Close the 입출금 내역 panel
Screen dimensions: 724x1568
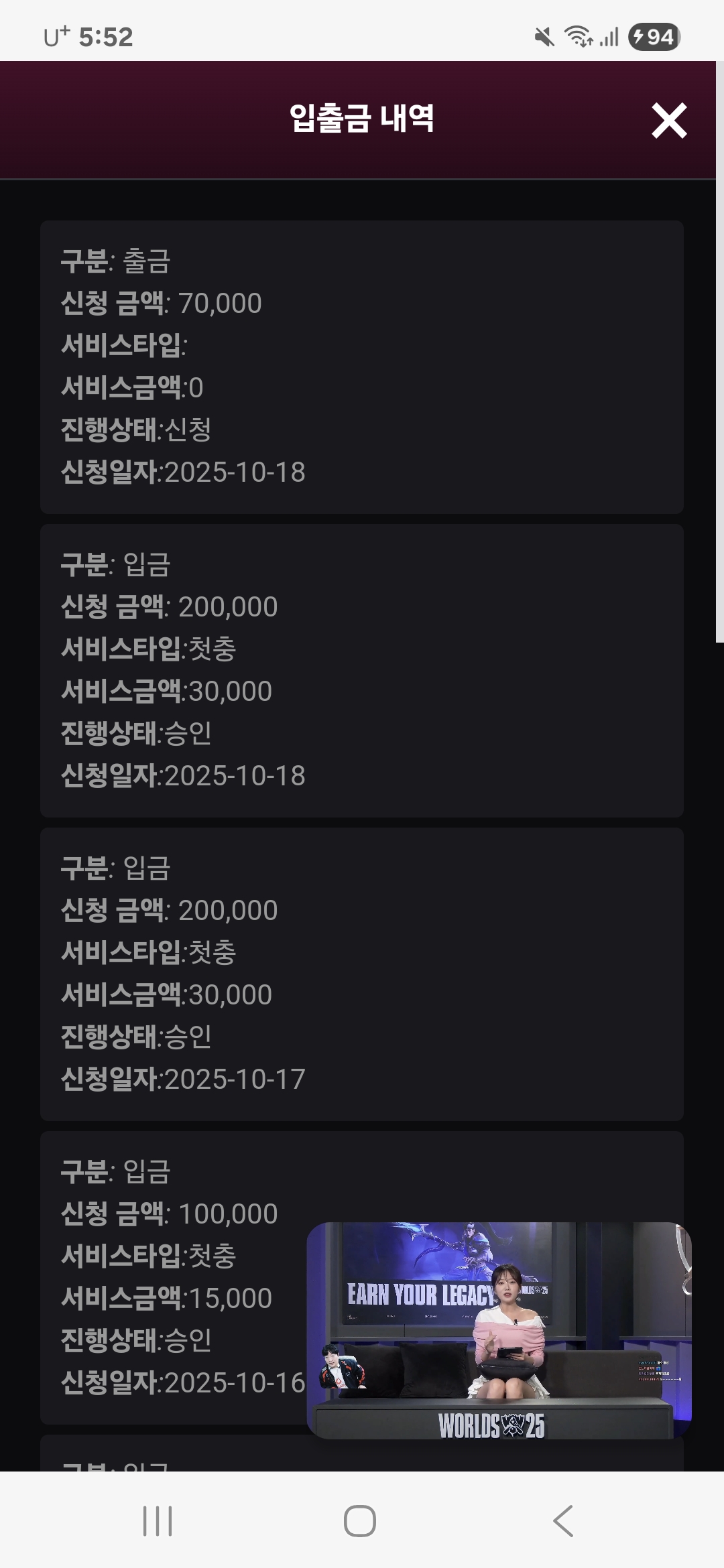(669, 121)
